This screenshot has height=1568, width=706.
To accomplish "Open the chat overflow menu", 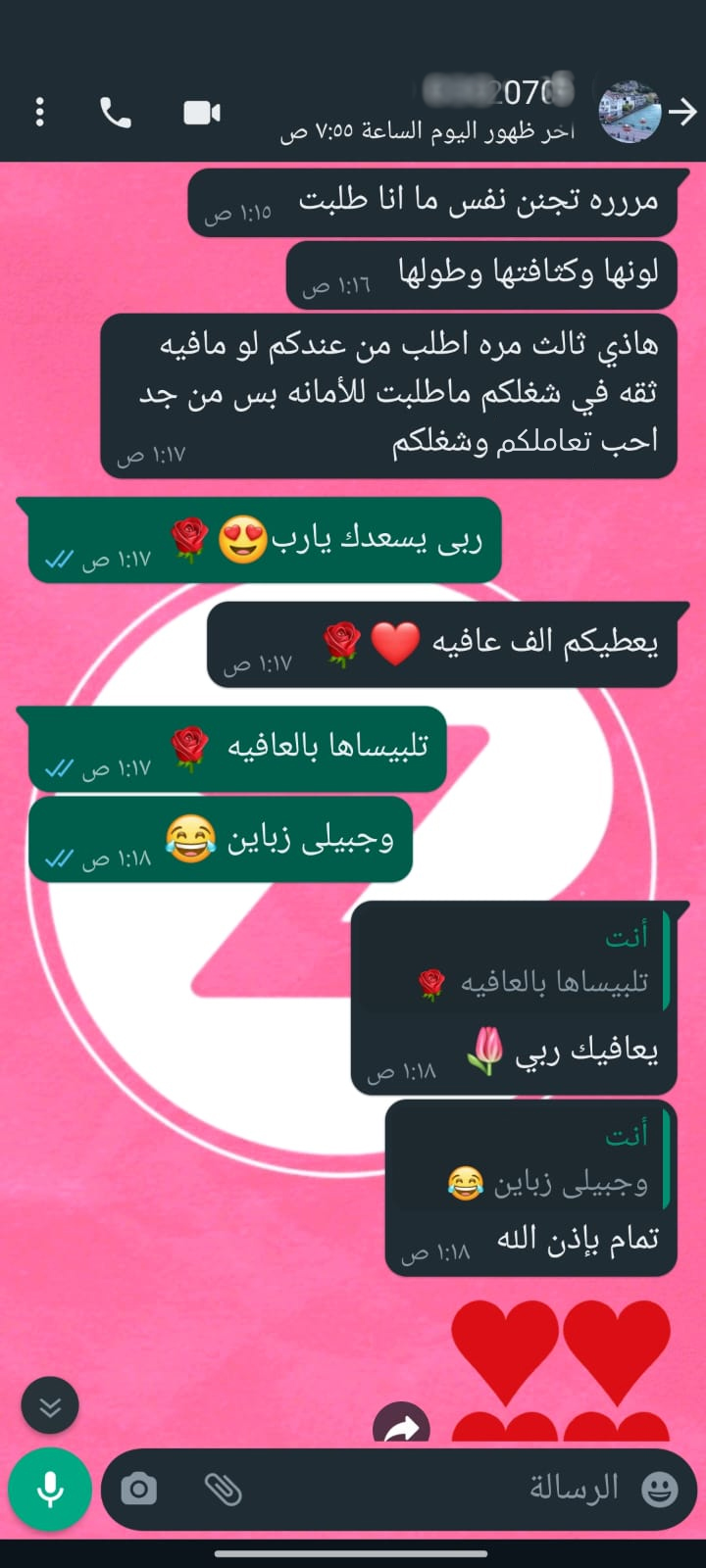I will (x=40, y=113).
